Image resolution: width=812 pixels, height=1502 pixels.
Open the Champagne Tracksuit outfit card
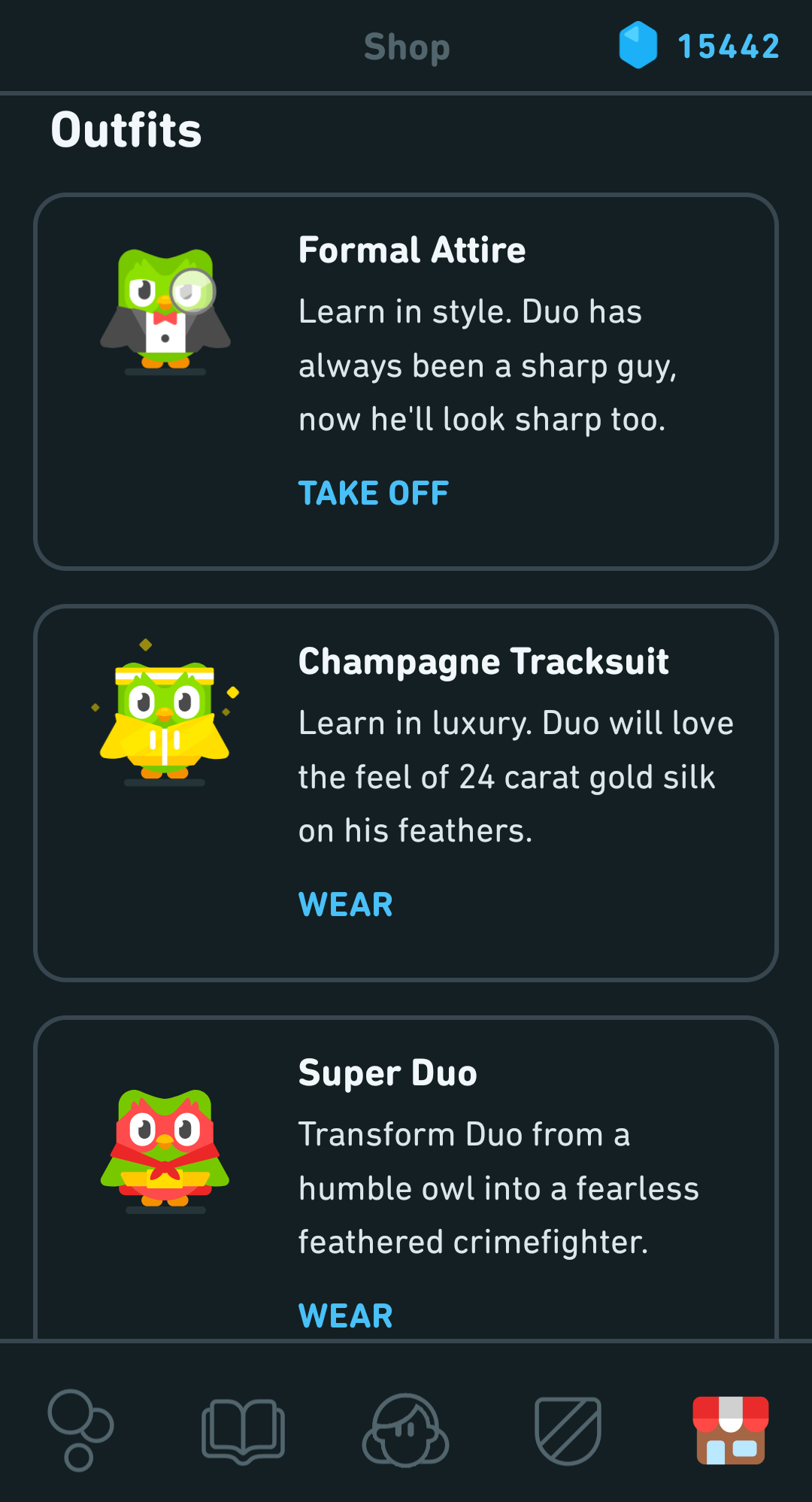pyautogui.click(x=406, y=790)
